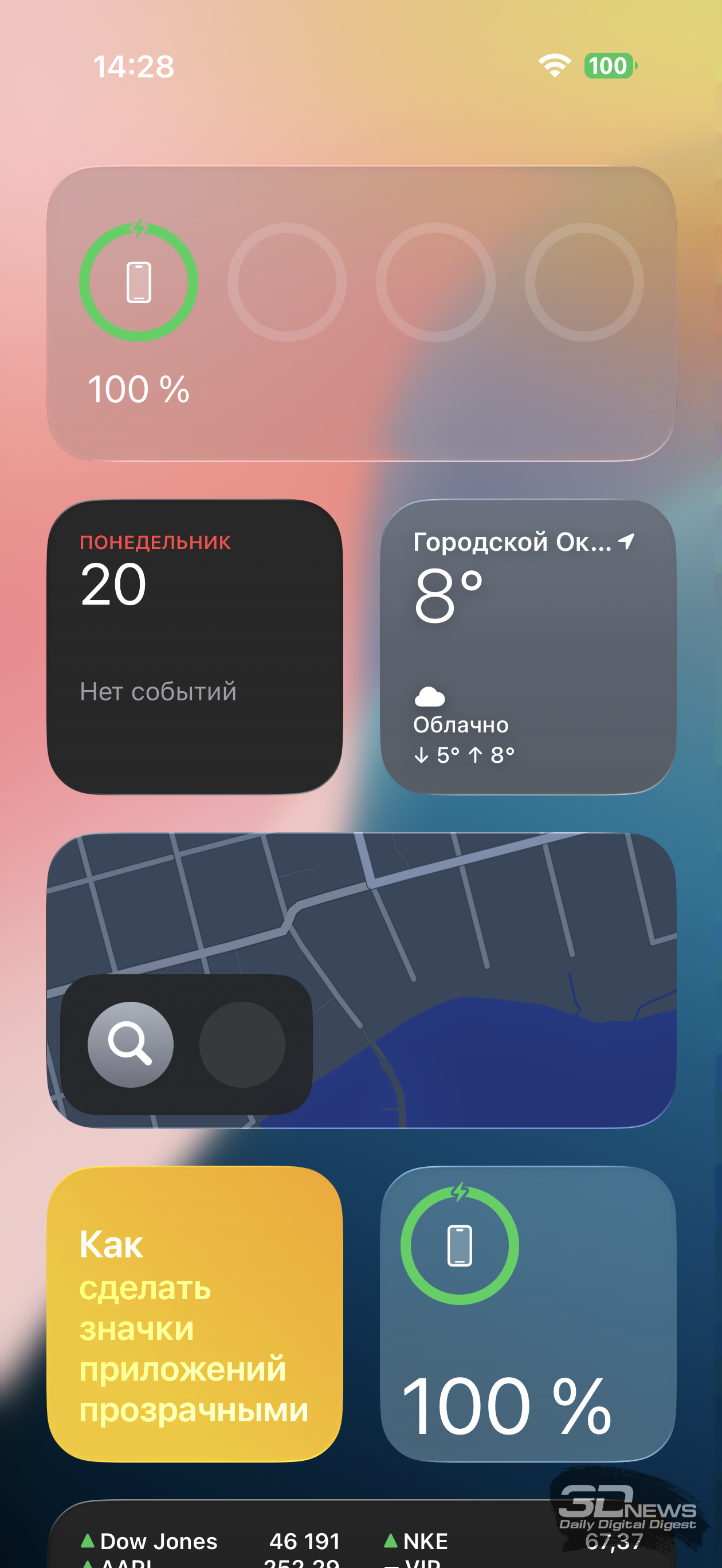Open the wide batteries widget
The width and height of the screenshot is (722, 1568).
[x=361, y=313]
